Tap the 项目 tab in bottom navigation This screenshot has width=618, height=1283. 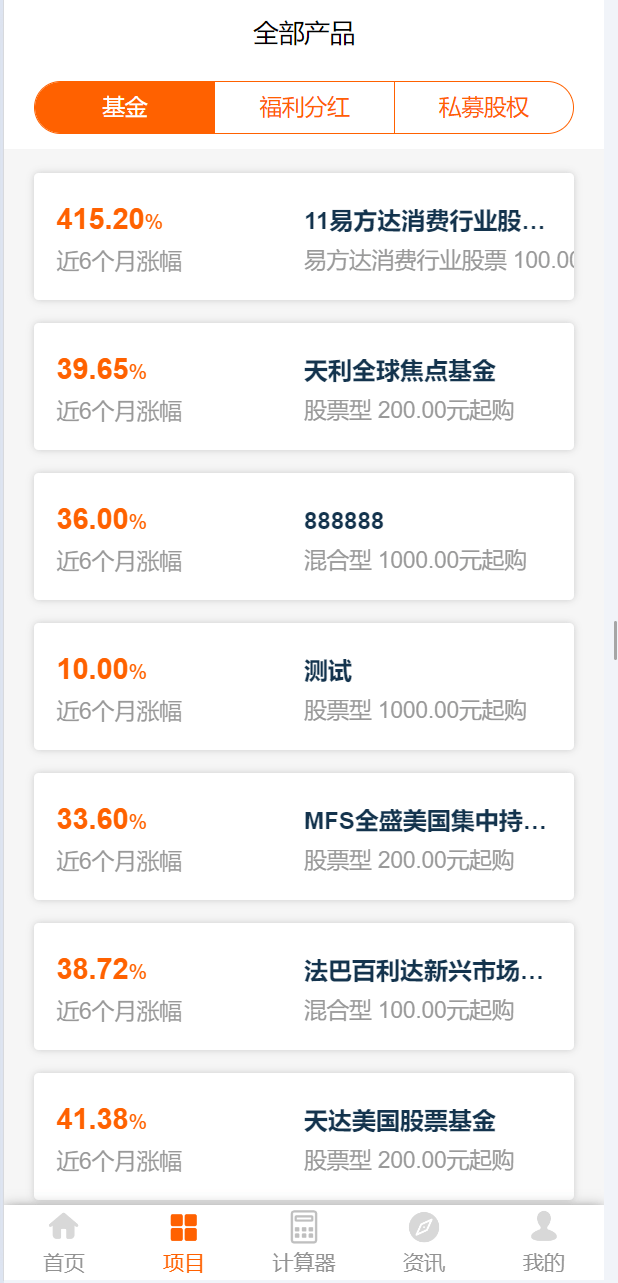coord(184,1242)
